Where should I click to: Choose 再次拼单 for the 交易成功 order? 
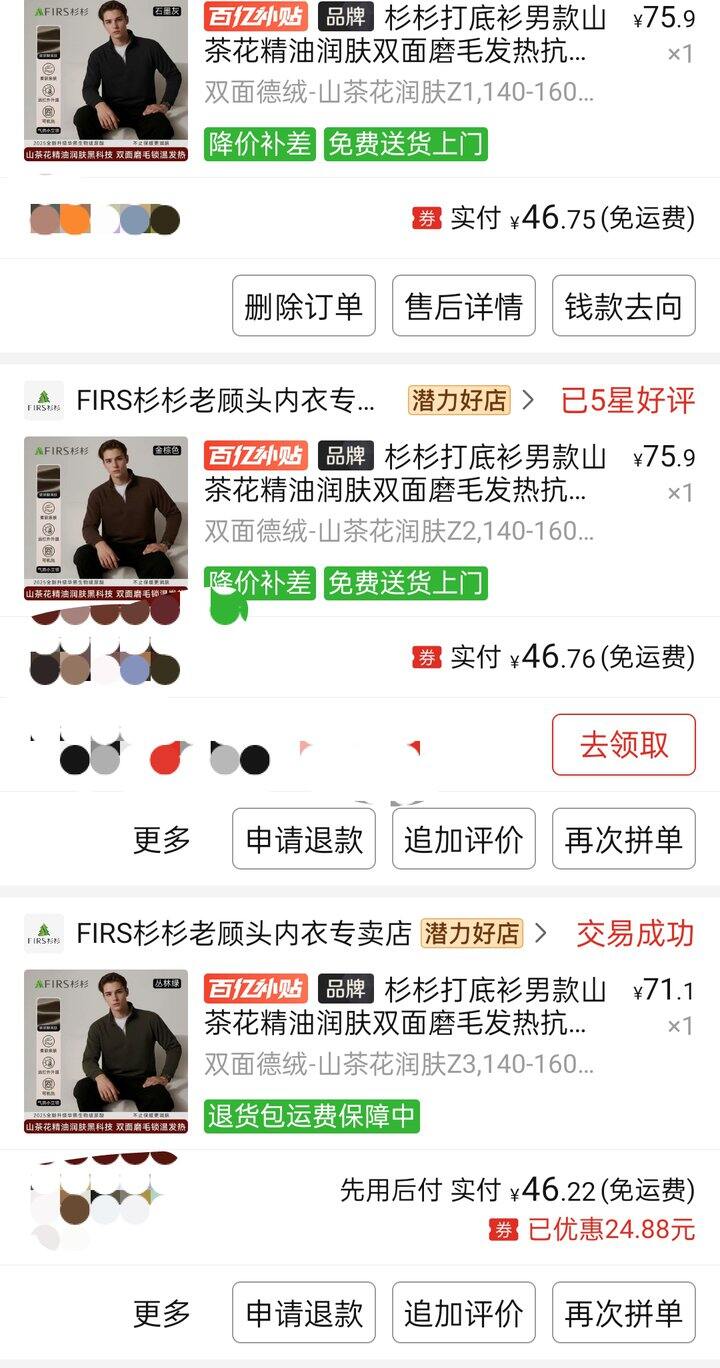click(623, 1312)
